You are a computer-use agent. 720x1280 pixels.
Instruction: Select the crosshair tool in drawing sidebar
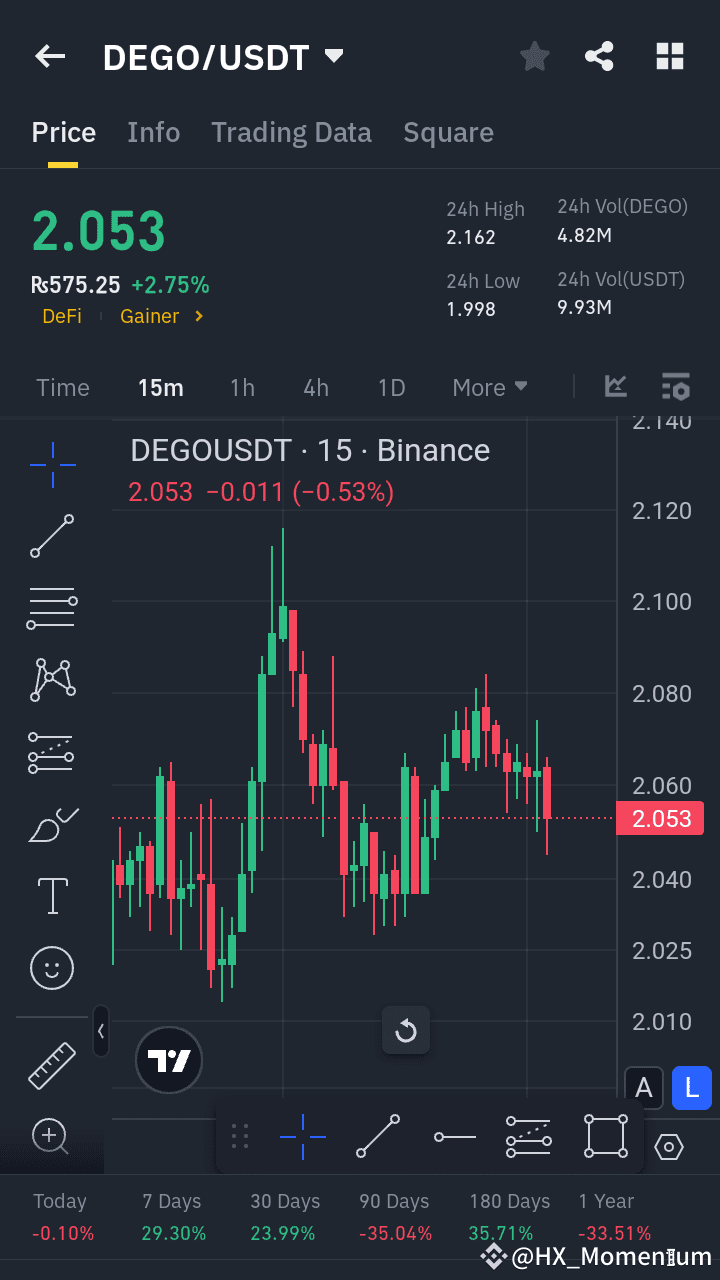click(51, 463)
